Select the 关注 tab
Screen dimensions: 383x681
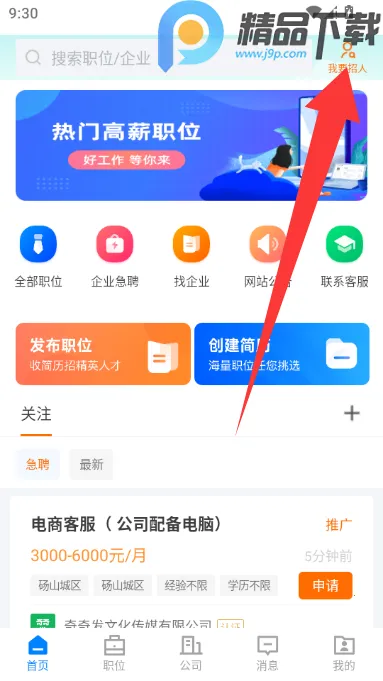point(36,414)
